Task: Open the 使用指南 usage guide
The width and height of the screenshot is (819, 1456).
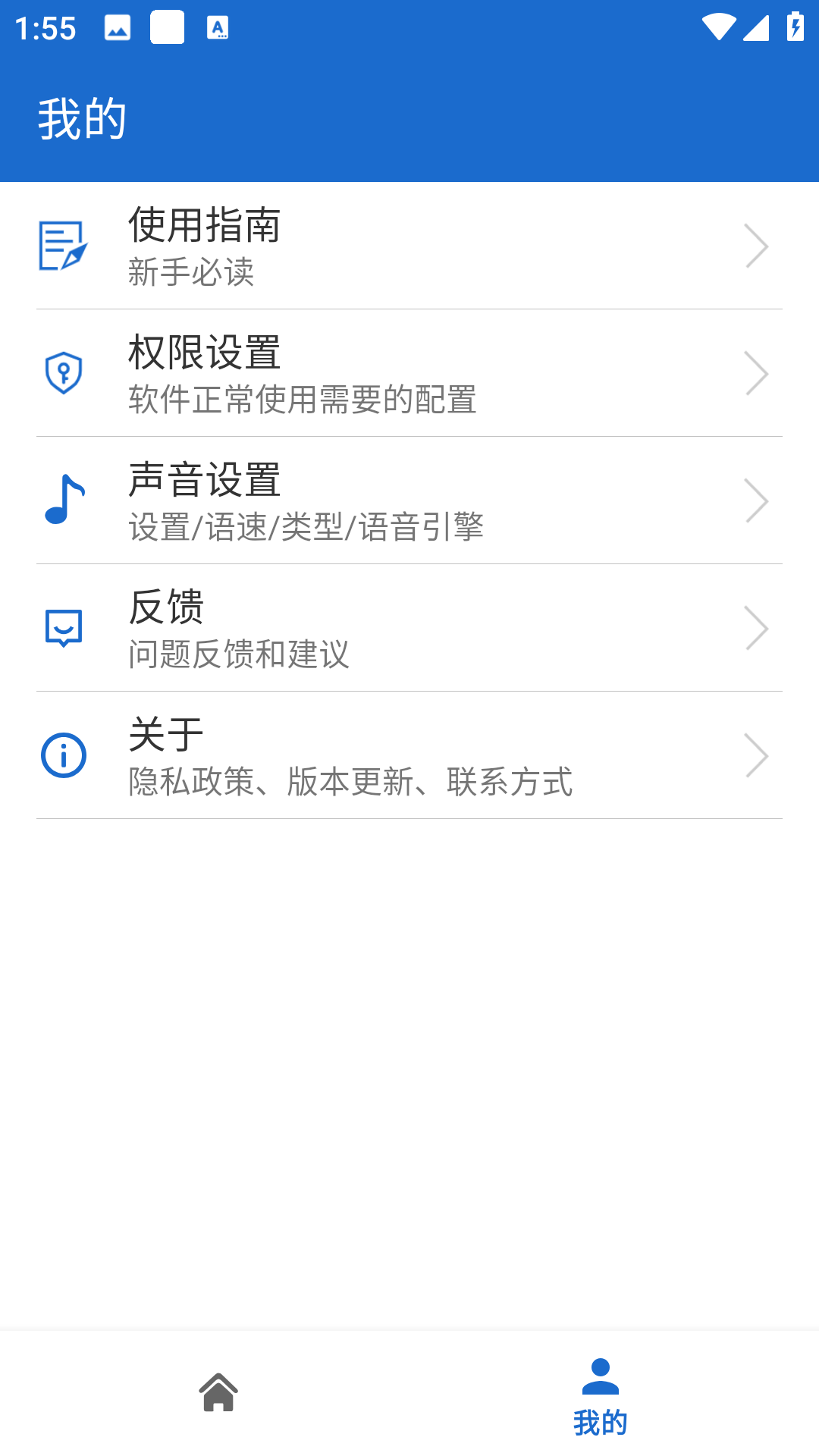Action: point(409,246)
